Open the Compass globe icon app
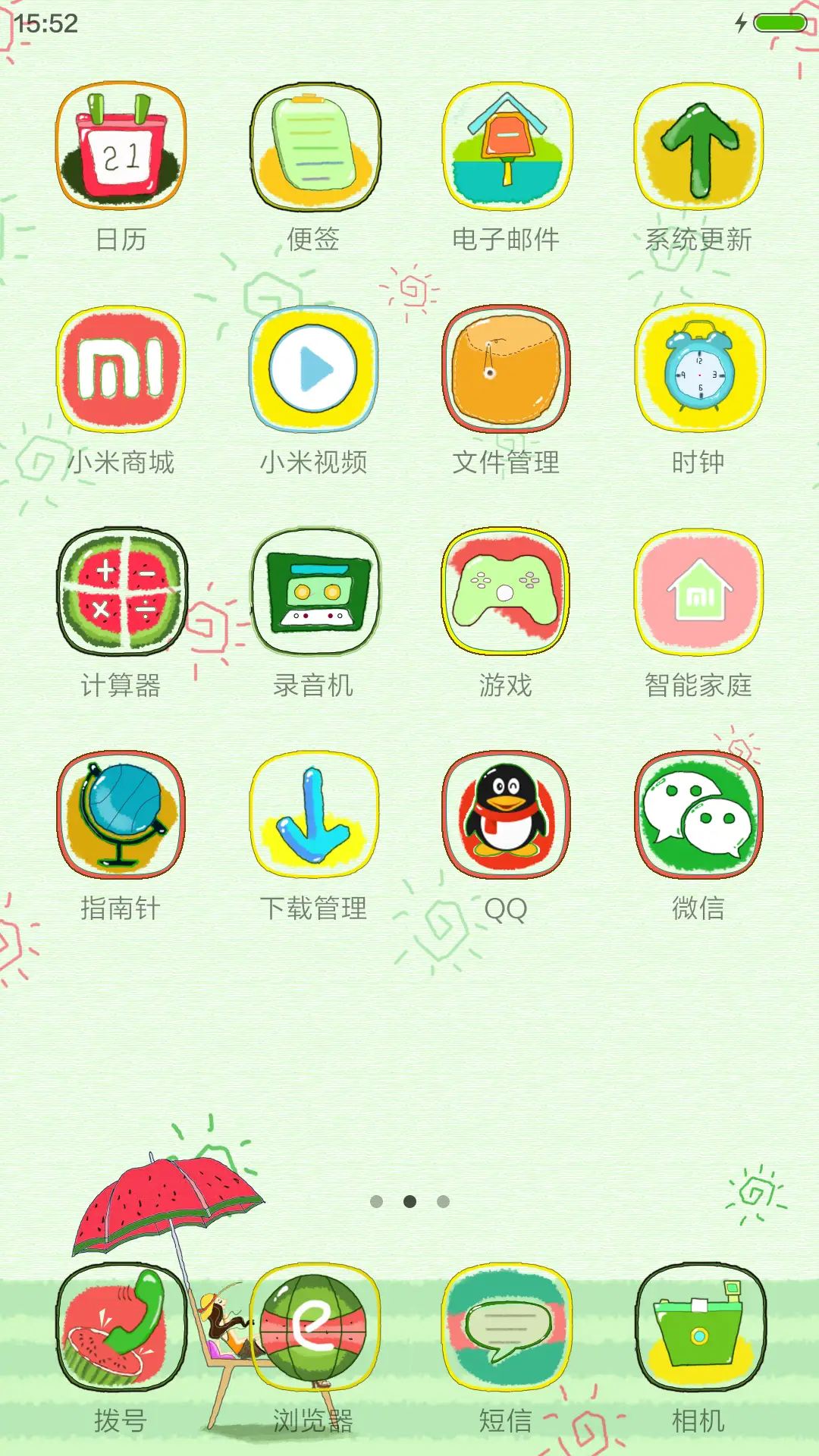 pos(121,815)
